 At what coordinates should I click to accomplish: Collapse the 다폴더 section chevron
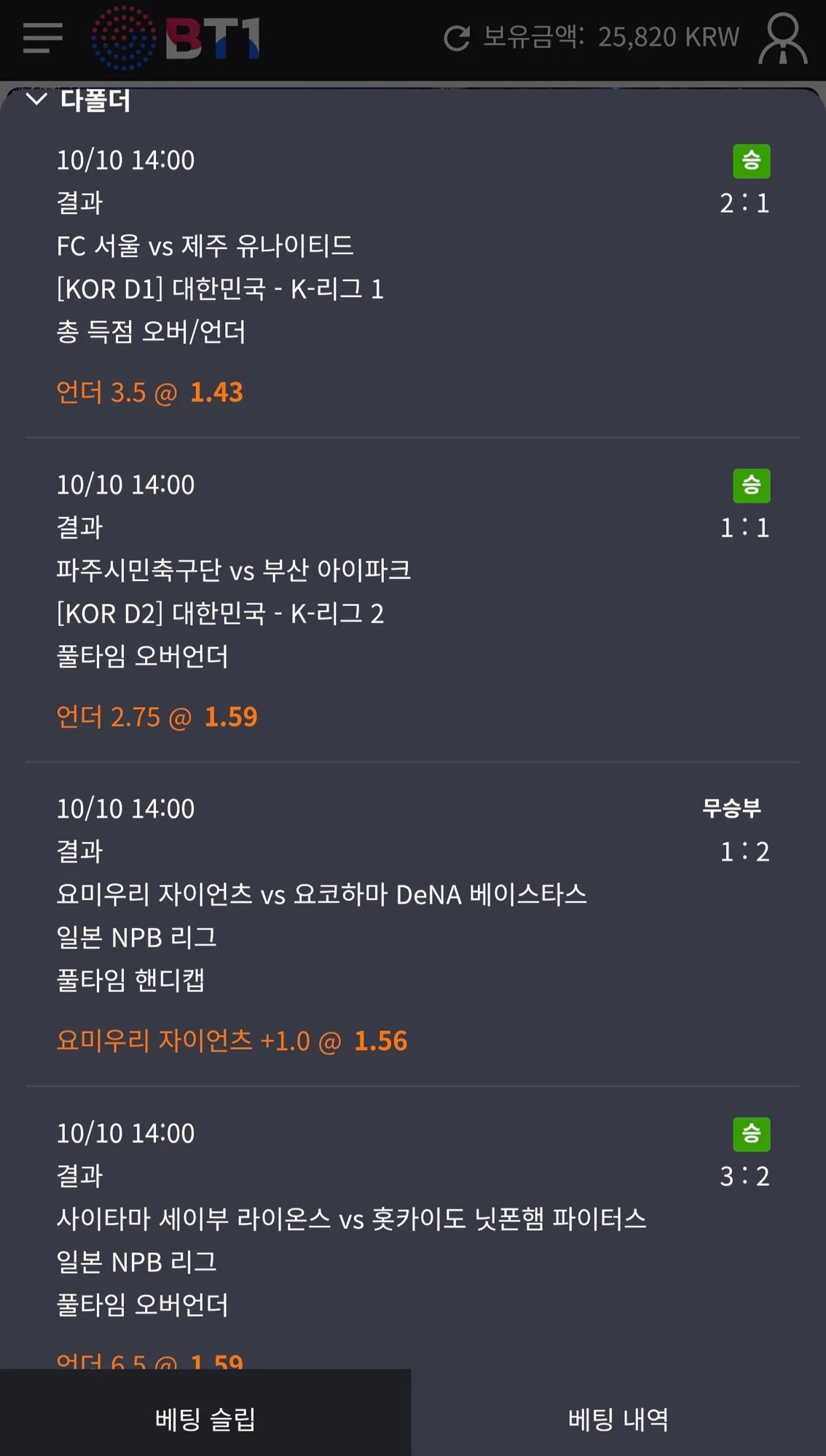click(36, 99)
